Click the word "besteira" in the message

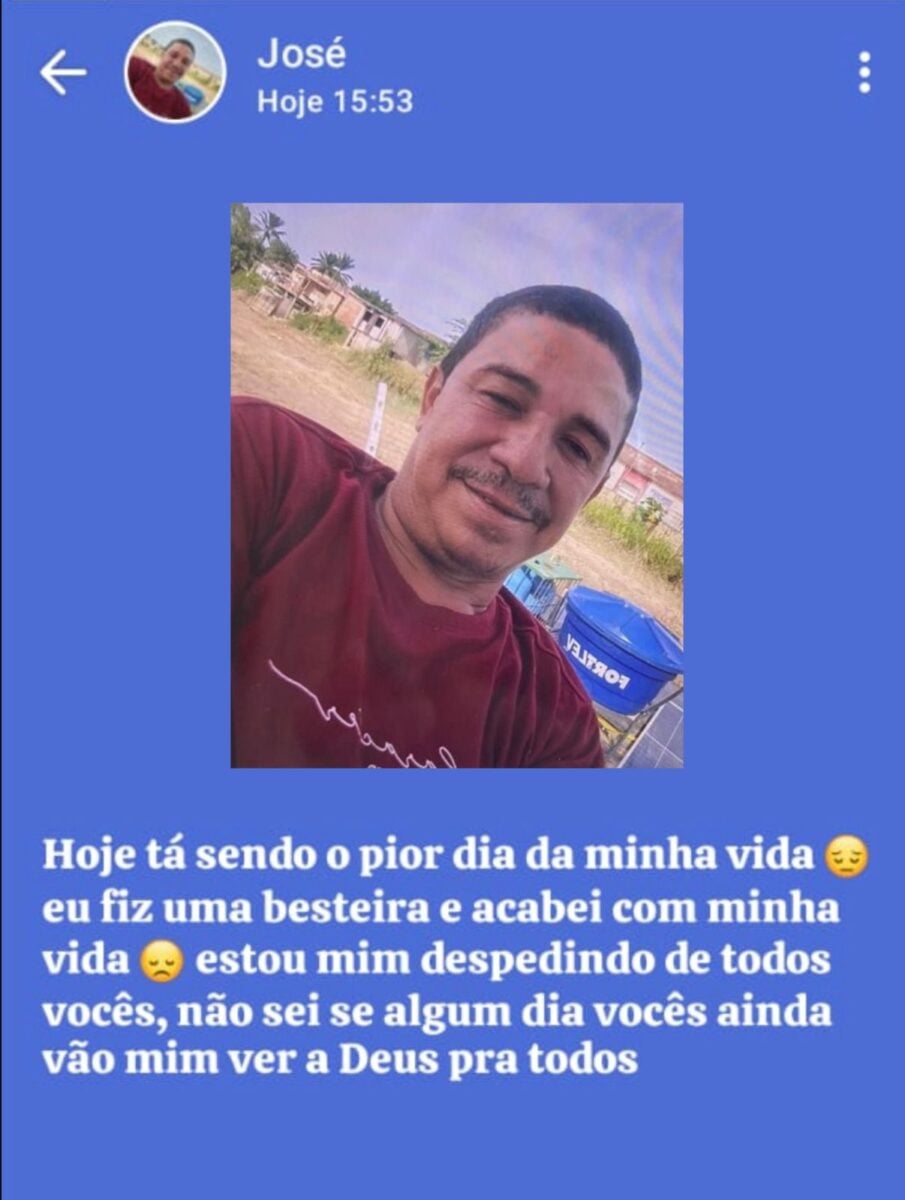coord(345,908)
